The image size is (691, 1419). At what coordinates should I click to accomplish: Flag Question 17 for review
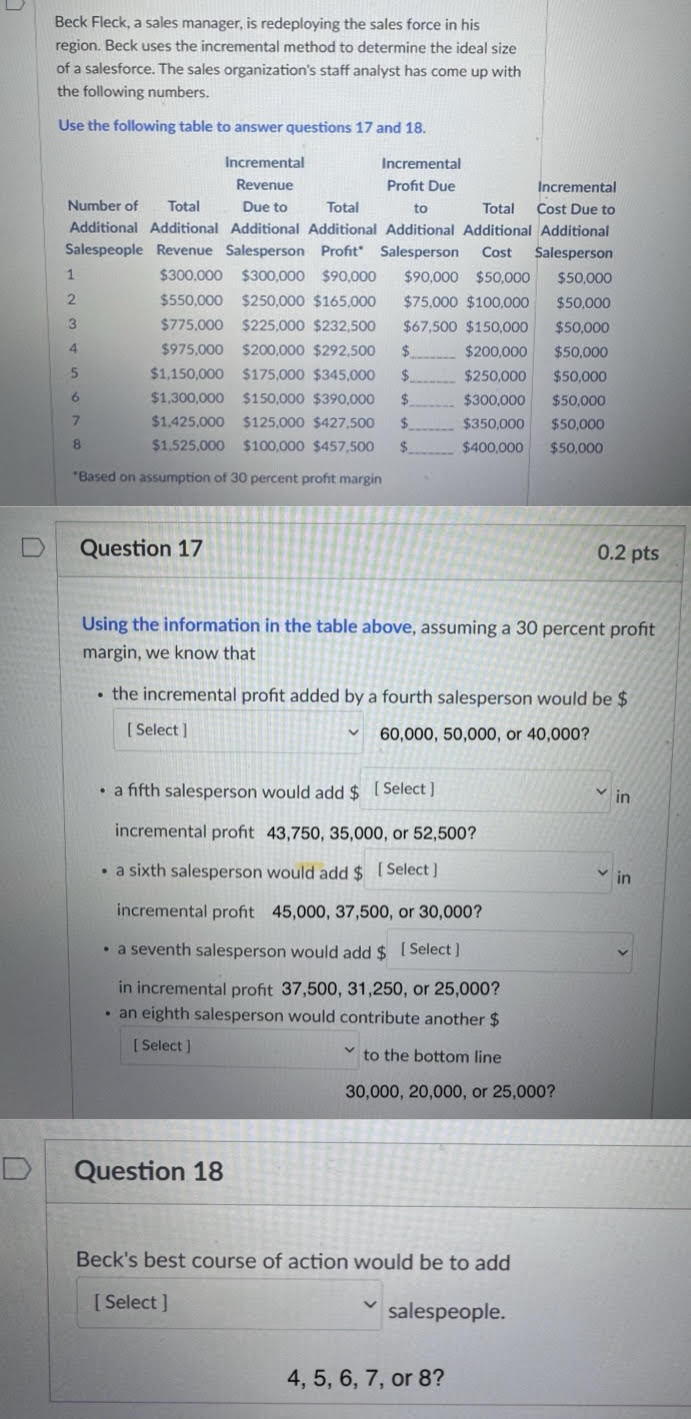[x=31, y=549]
